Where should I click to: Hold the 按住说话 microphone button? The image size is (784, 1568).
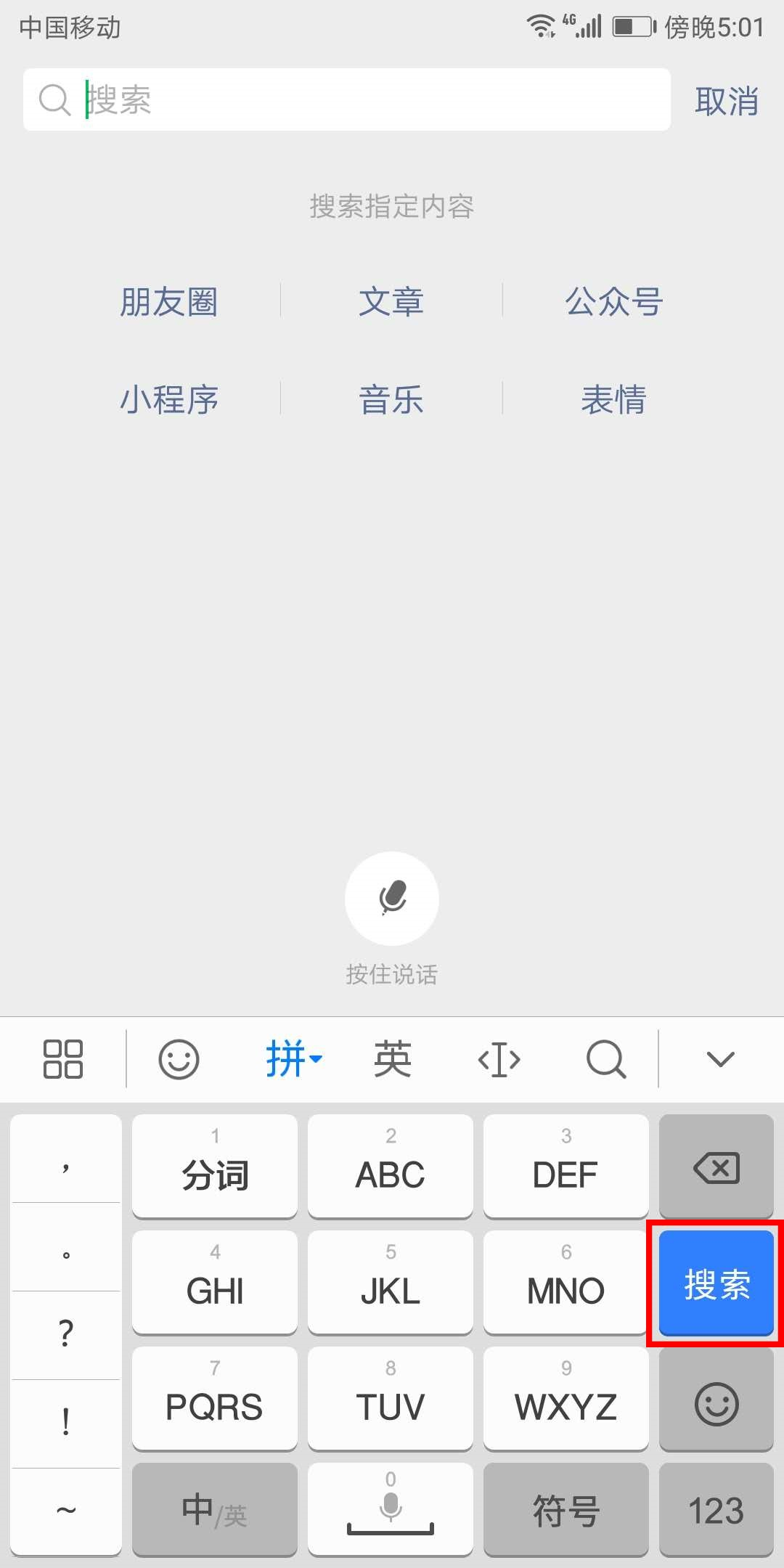pyautogui.click(x=392, y=899)
